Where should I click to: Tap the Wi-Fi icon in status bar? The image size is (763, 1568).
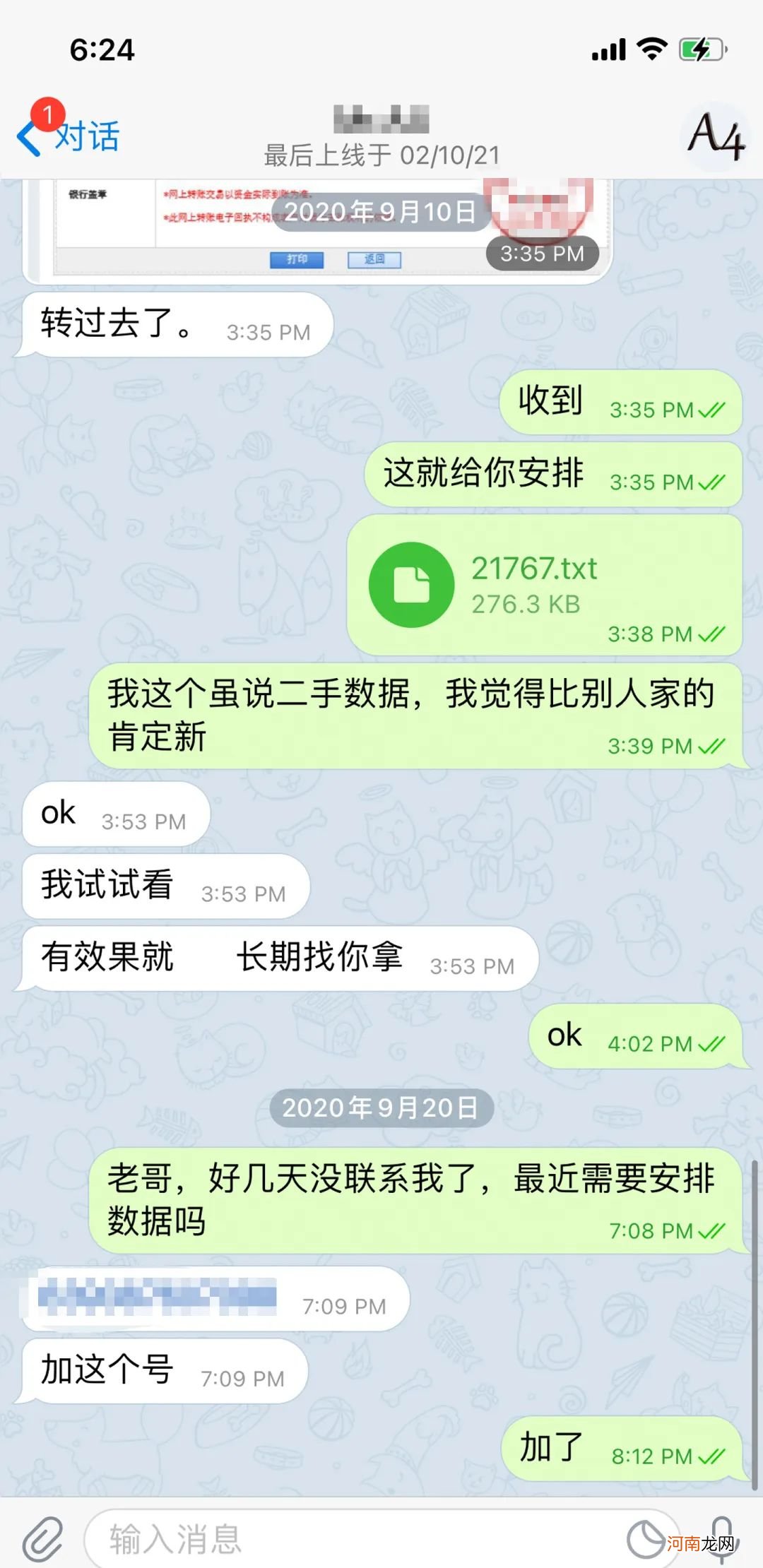[x=651, y=48]
